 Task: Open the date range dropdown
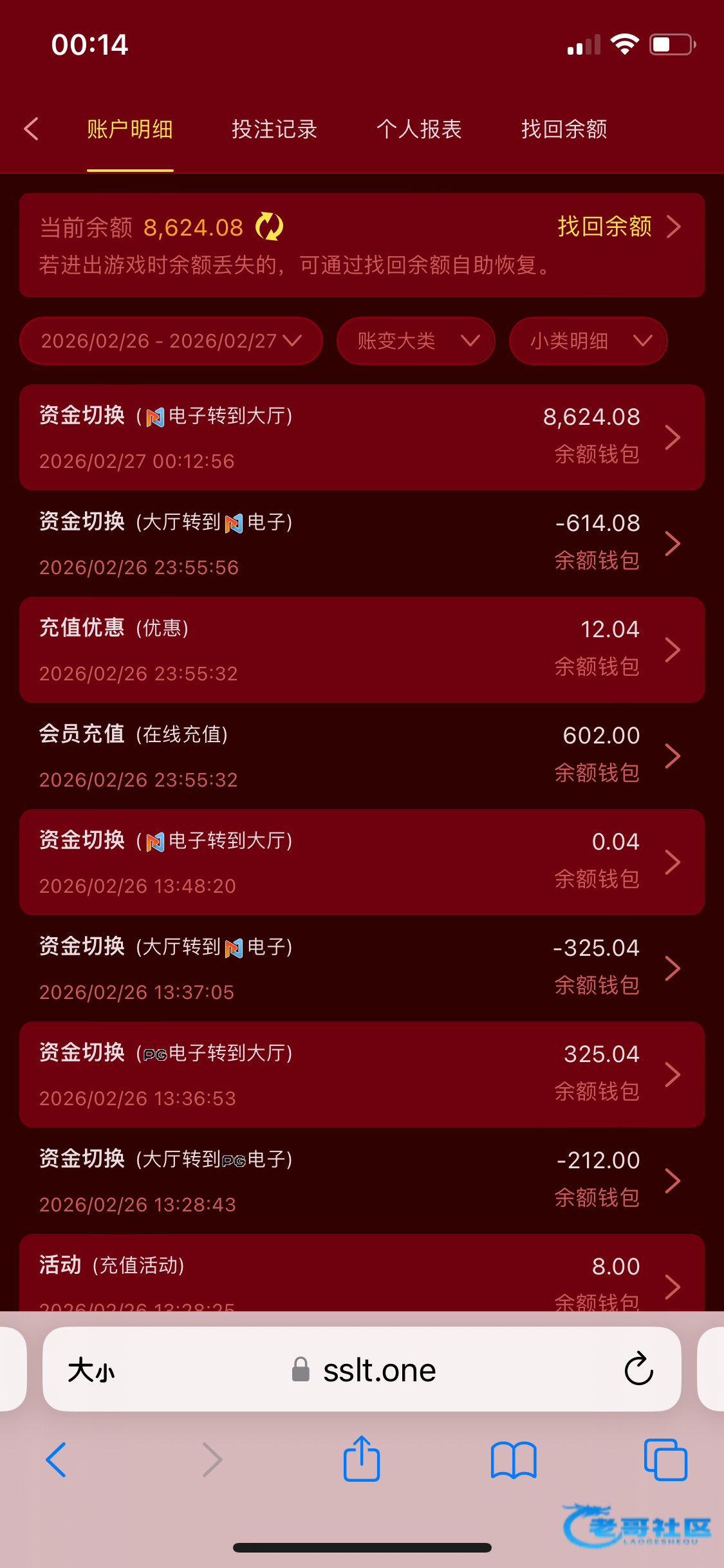(x=171, y=341)
